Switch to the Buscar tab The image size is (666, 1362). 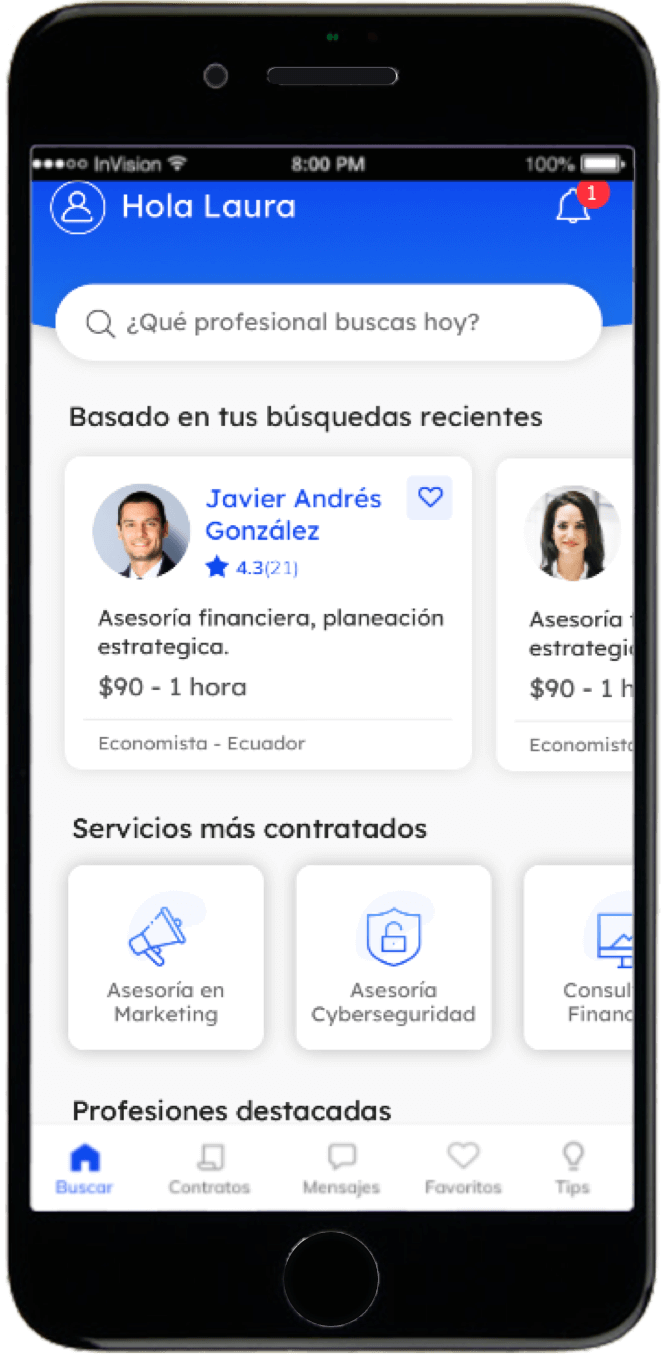(x=85, y=1170)
